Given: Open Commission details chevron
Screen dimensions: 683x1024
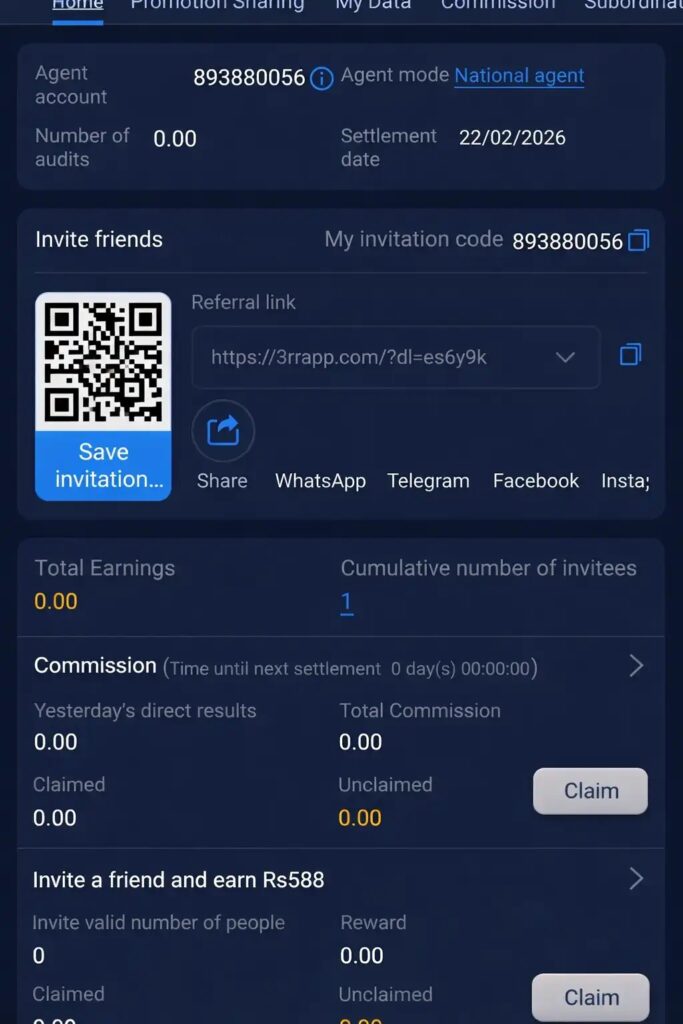Looking at the screenshot, I should [x=636, y=666].
